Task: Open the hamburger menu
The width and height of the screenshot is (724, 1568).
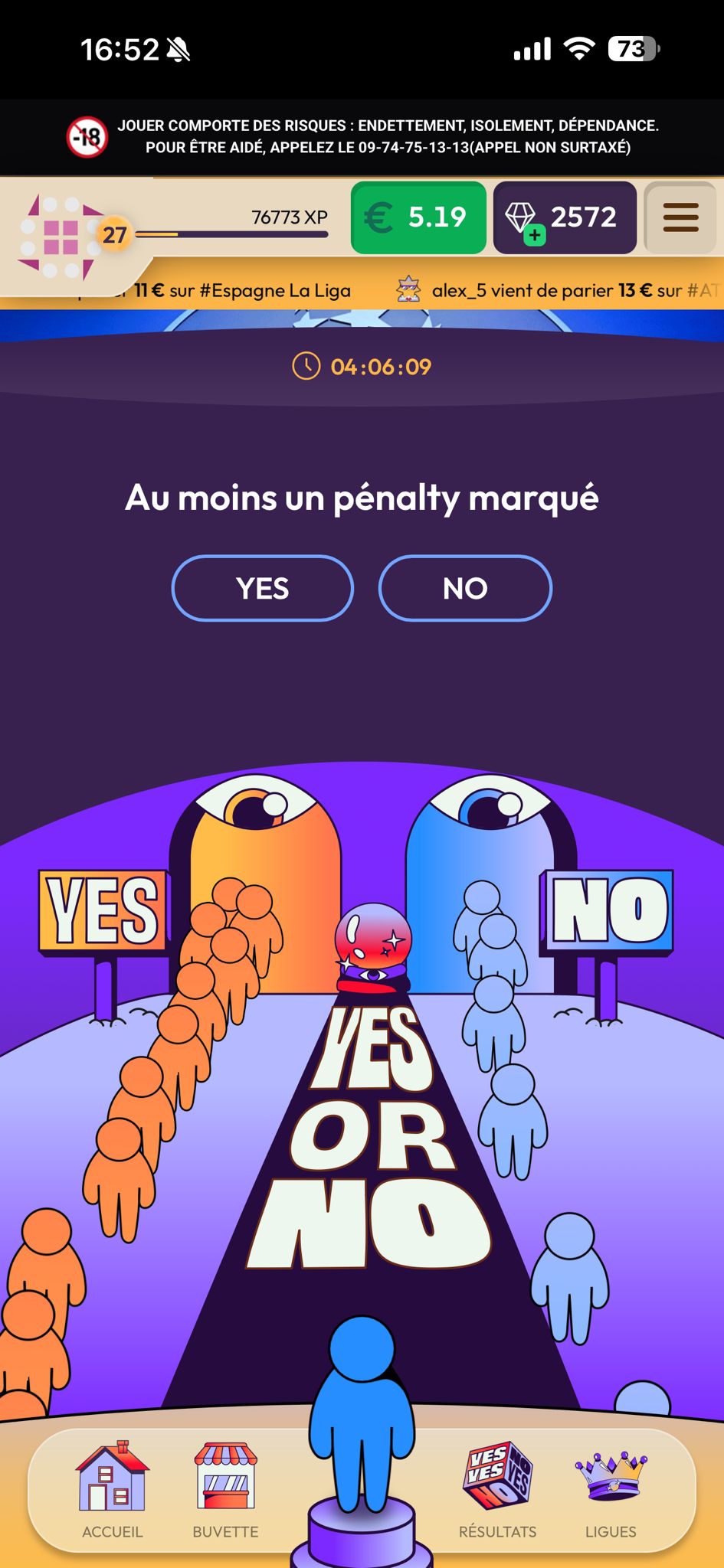Action: 680,217
